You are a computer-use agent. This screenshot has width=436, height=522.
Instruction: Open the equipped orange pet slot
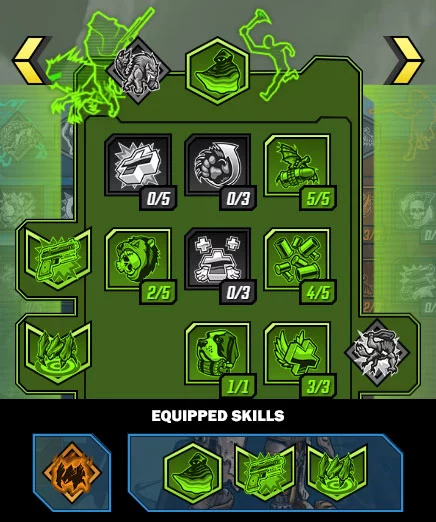[x=71, y=472]
